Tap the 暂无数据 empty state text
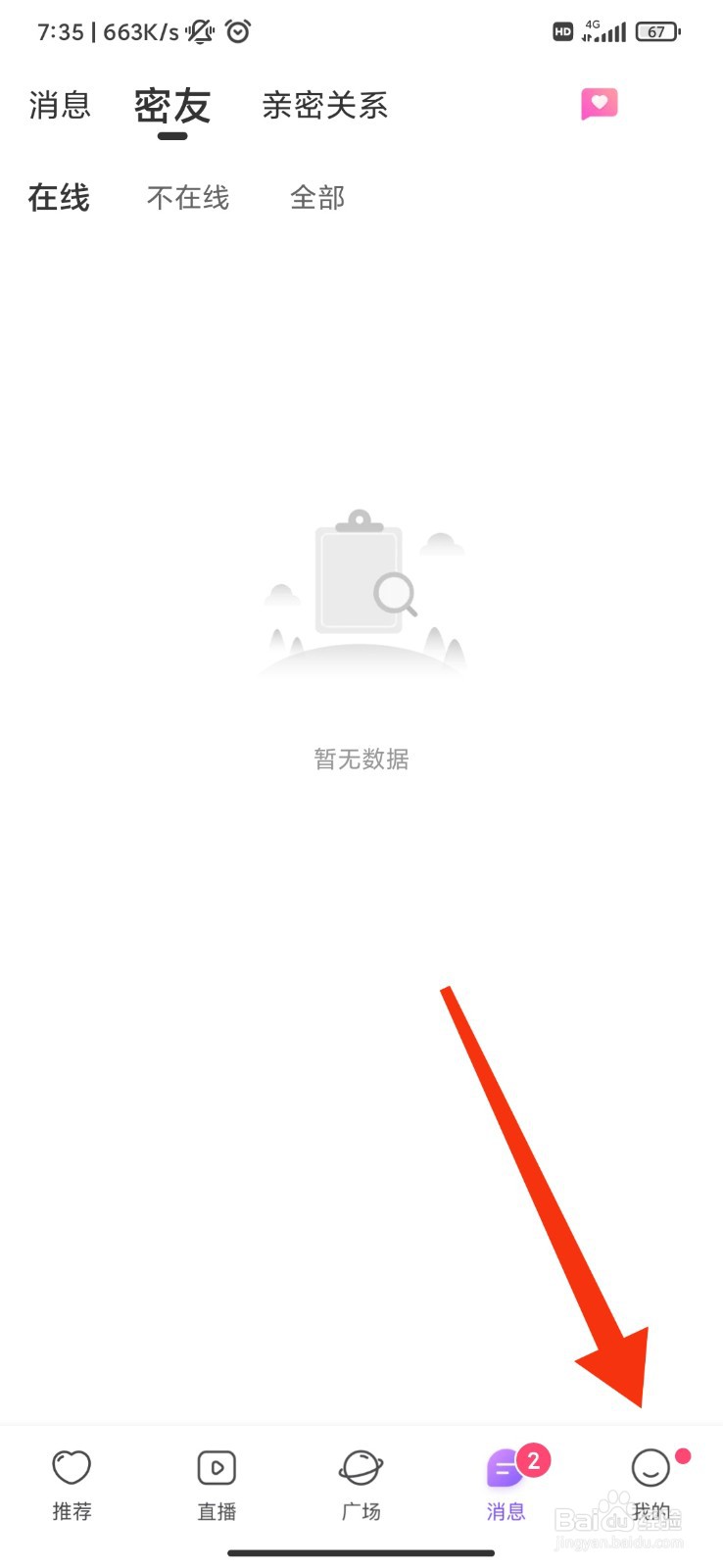The image size is (723, 1568). (361, 759)
